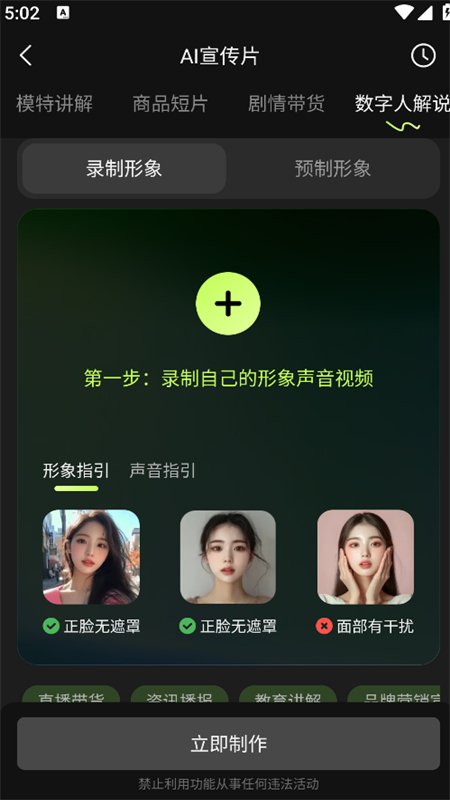
Task: Switch to 预制形象 segment
Action: click(333, 168)
